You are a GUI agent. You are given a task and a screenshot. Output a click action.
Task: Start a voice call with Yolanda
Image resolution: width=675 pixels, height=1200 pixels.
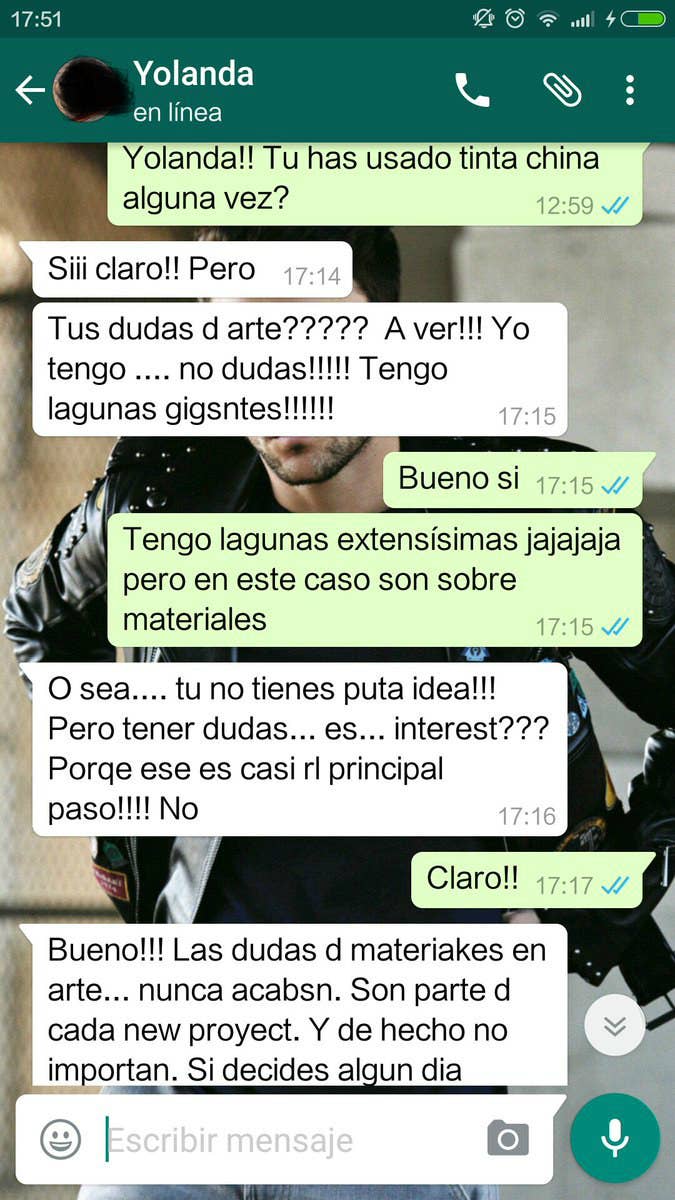[472, 90]
